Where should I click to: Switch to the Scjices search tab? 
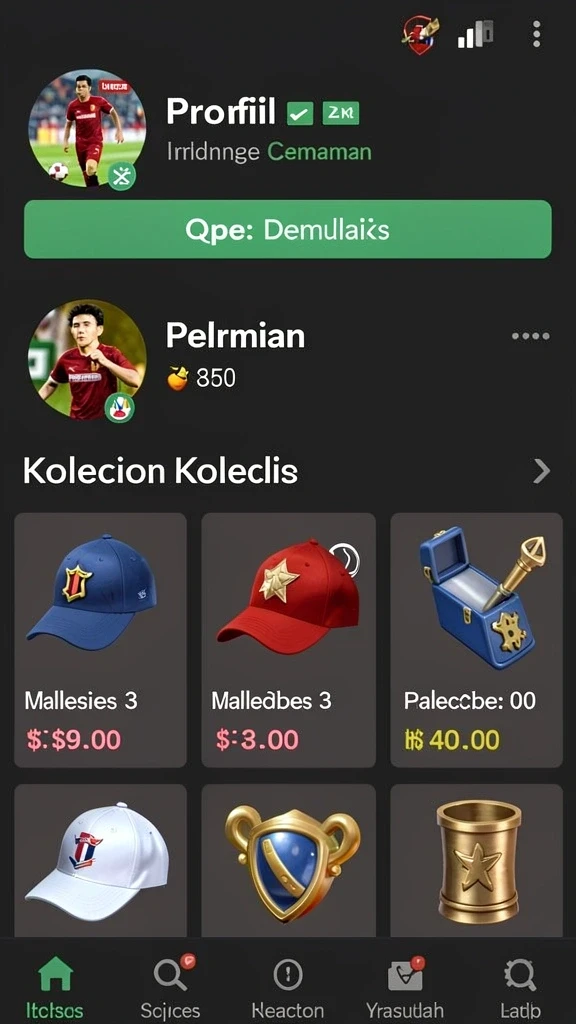click(170, 986)
